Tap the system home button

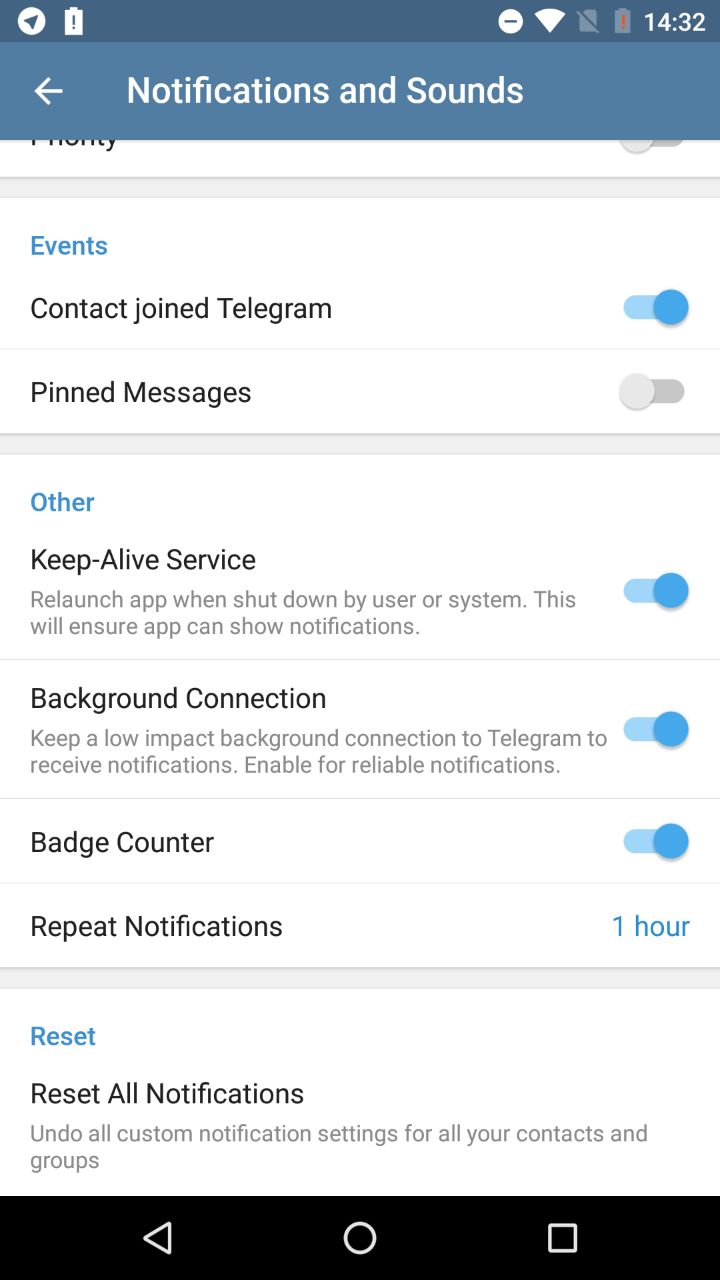coord(360,1238)
